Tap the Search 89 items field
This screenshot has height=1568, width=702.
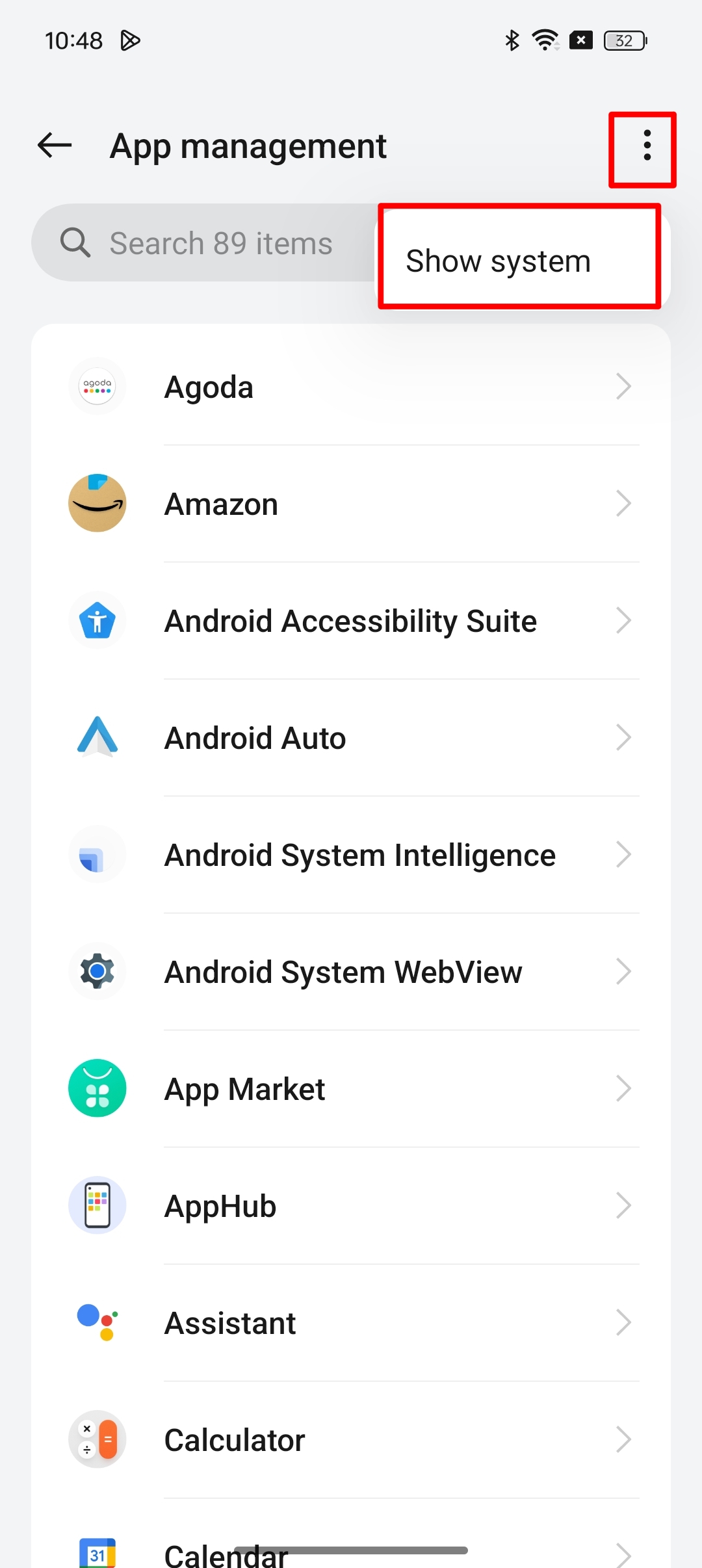pos(208,243)
